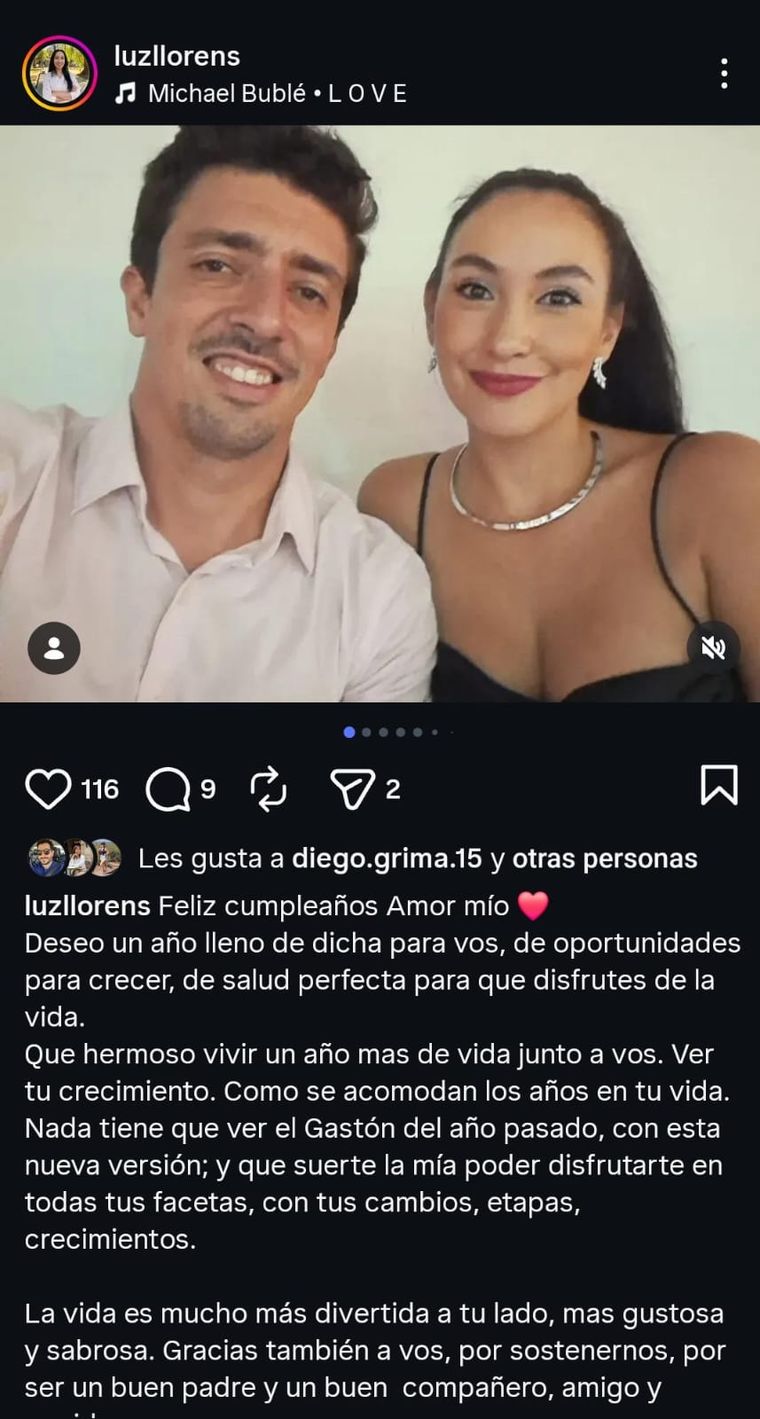Open the post overflow menu
This screenshot has width=760, height=1419.
pos(723,73)
